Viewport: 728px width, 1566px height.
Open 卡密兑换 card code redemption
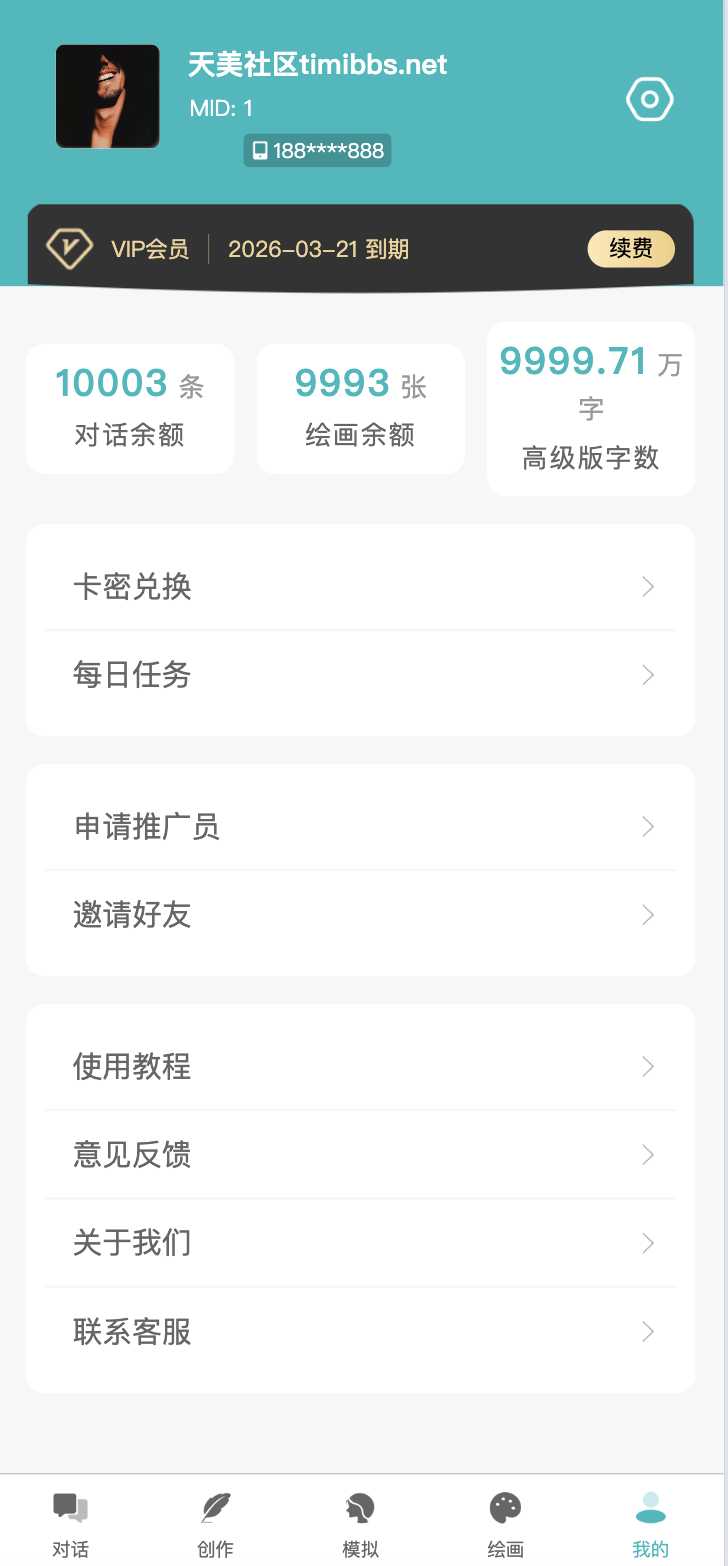[x=360, y=587]
